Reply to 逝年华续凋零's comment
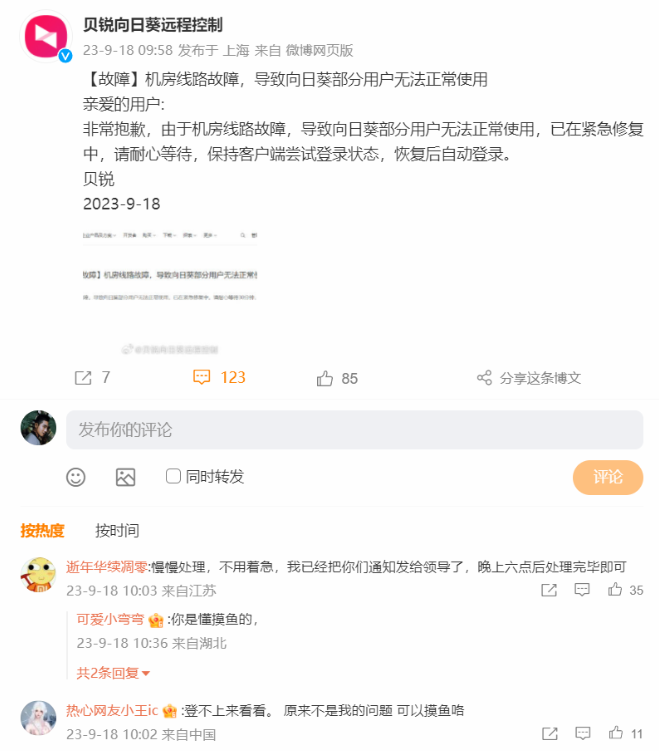Image resolution: width=659 pixels, height=751 pixels. tap(582, 590)
